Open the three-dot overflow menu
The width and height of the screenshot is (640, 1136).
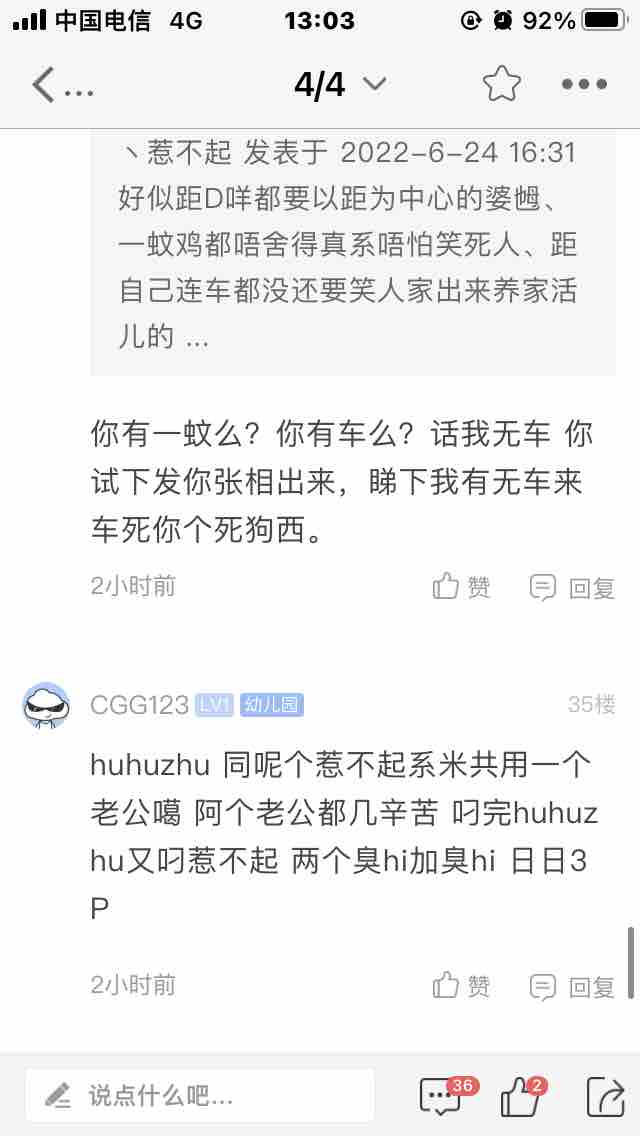pyautogui.click(x=585, y=85)
